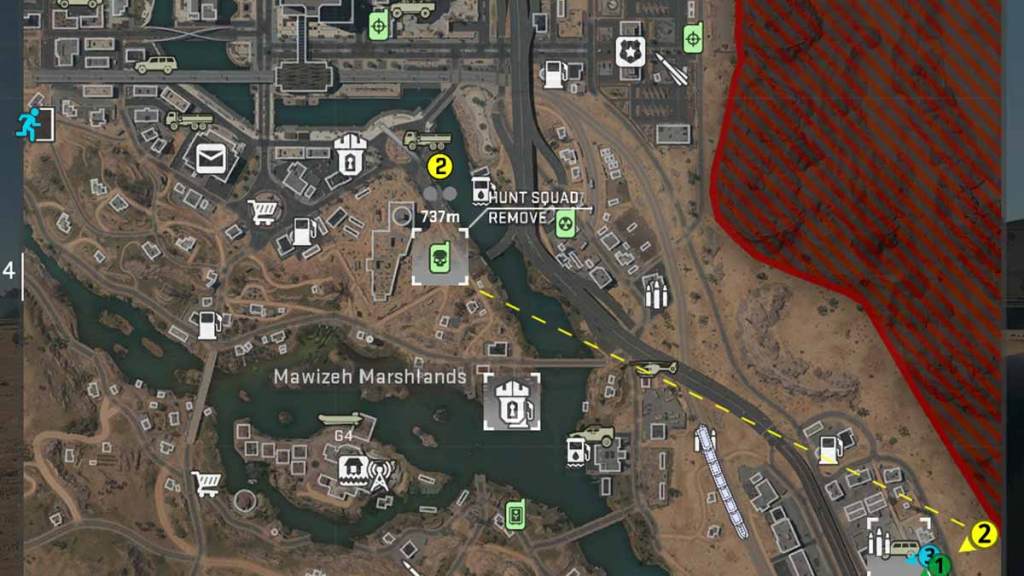Select the highlighted stronghold near Mawizeh Marshlands
Viewport: 1024px width, 576px height.
[511, 402]
